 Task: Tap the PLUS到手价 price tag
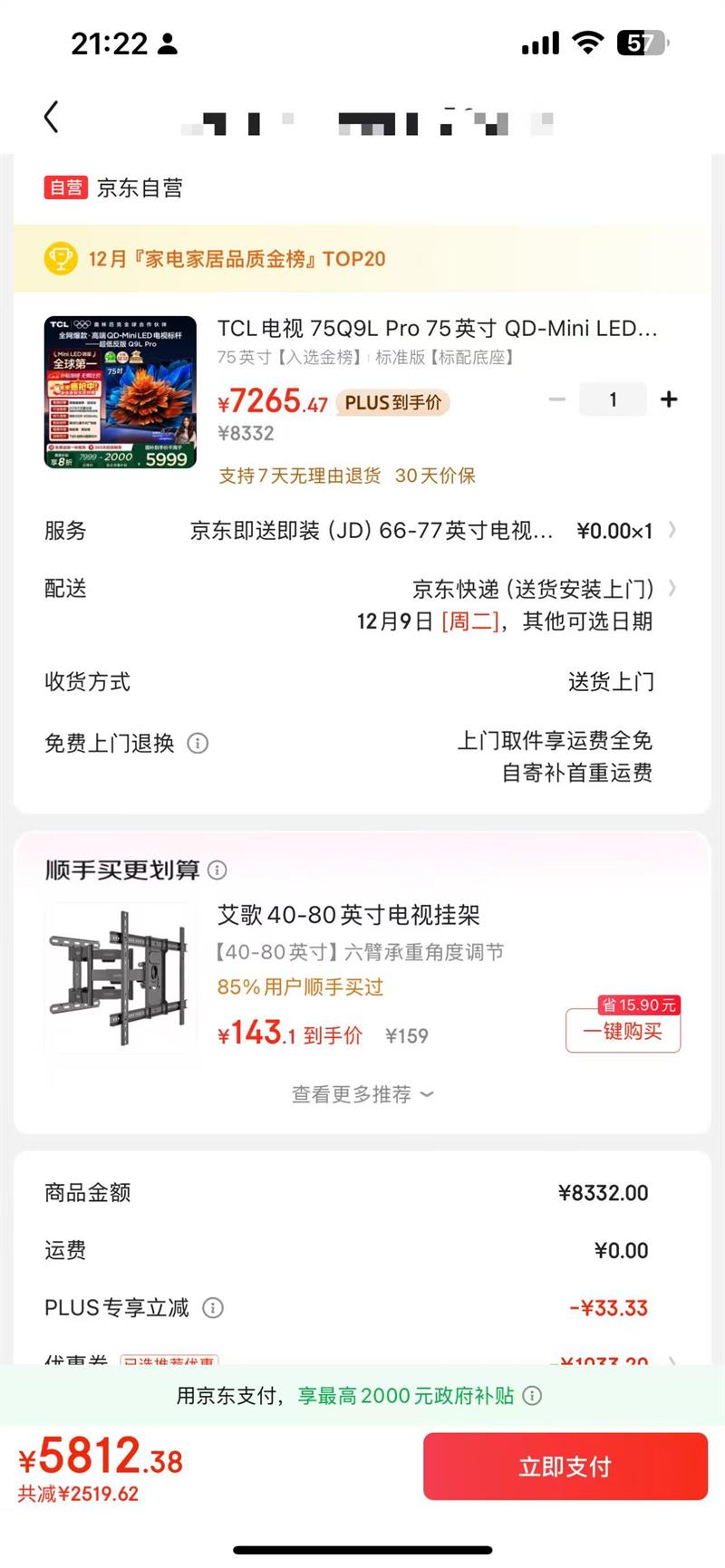coord(393,402)
